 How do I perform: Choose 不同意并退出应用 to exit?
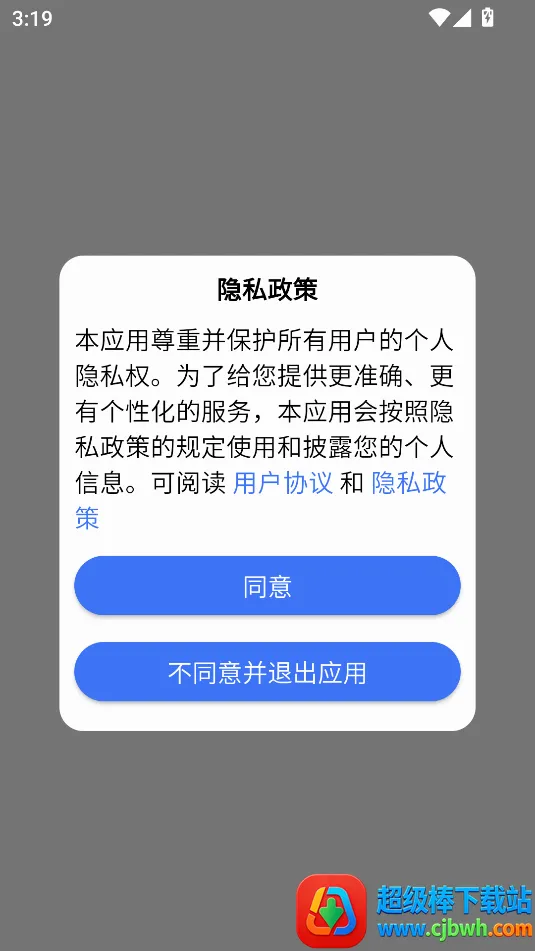pyautogui.click(x=267, y=672)
